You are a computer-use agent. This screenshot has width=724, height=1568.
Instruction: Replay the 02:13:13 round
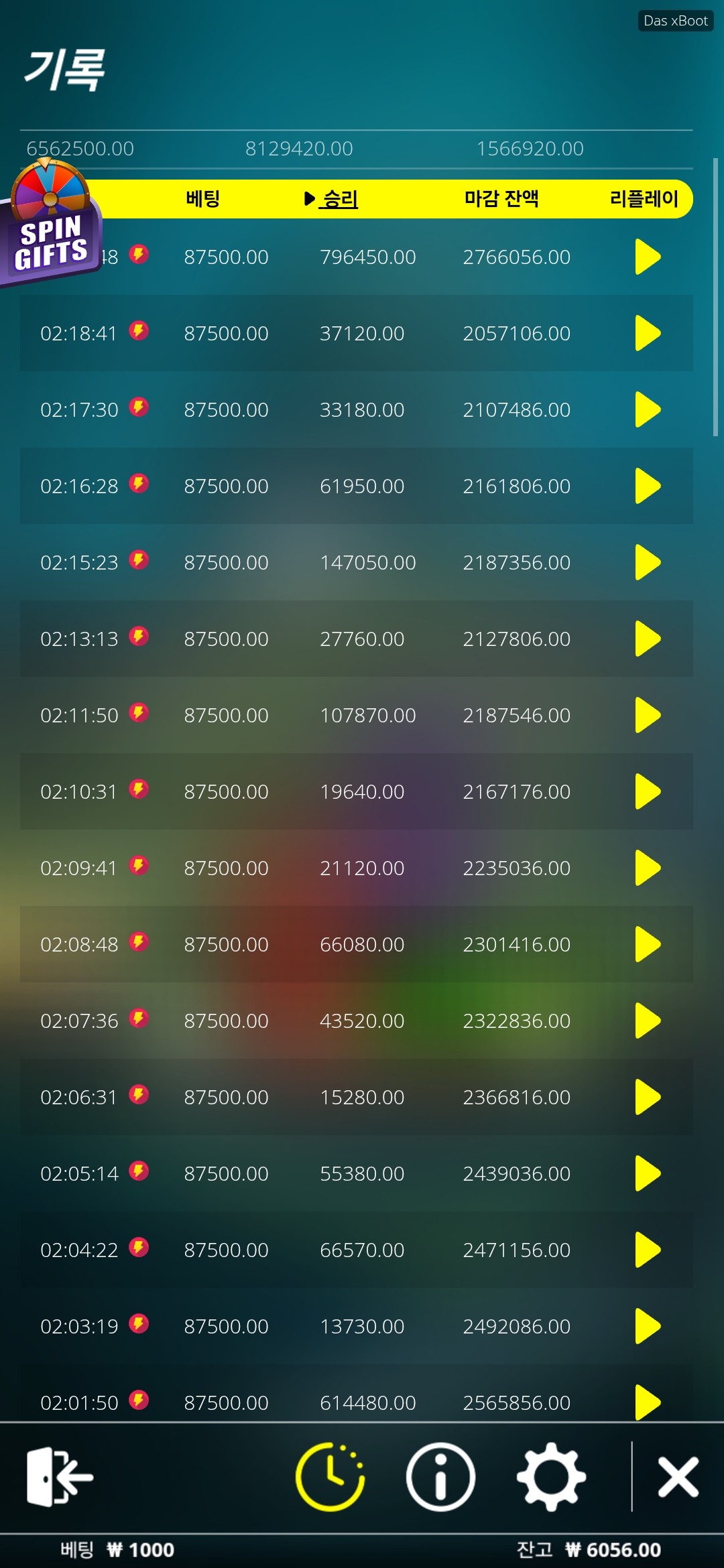(648, 639)
